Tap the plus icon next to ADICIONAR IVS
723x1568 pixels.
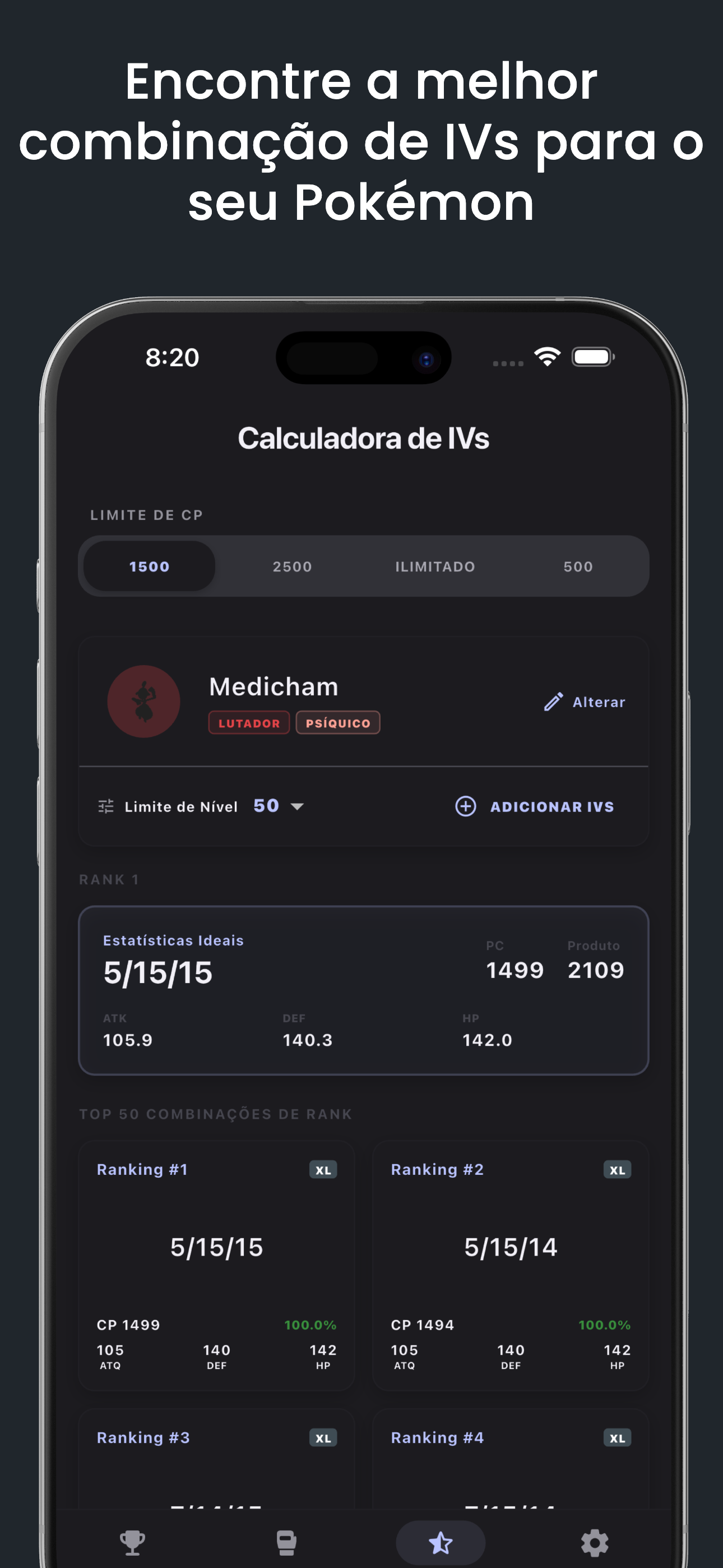pyautogui.click(x=466, y=806)
